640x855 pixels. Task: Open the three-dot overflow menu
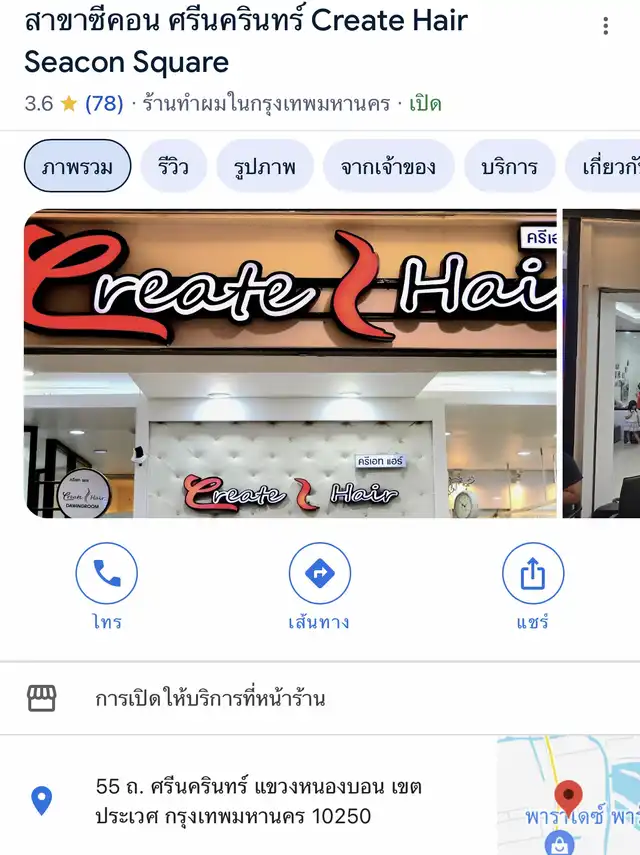tap(605, 26)
